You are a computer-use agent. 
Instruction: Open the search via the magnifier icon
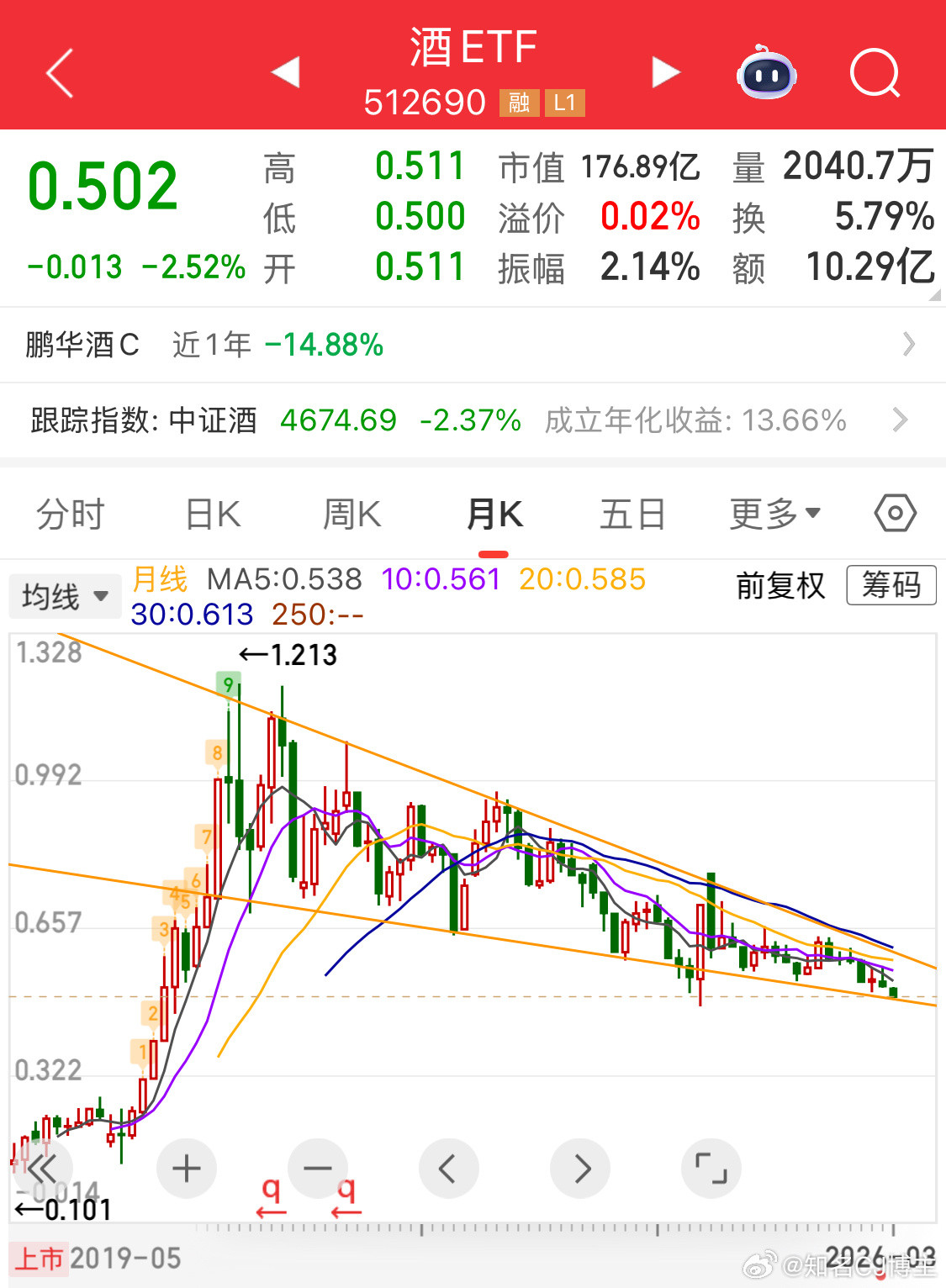pyautogui.click(x=875, y=74)
